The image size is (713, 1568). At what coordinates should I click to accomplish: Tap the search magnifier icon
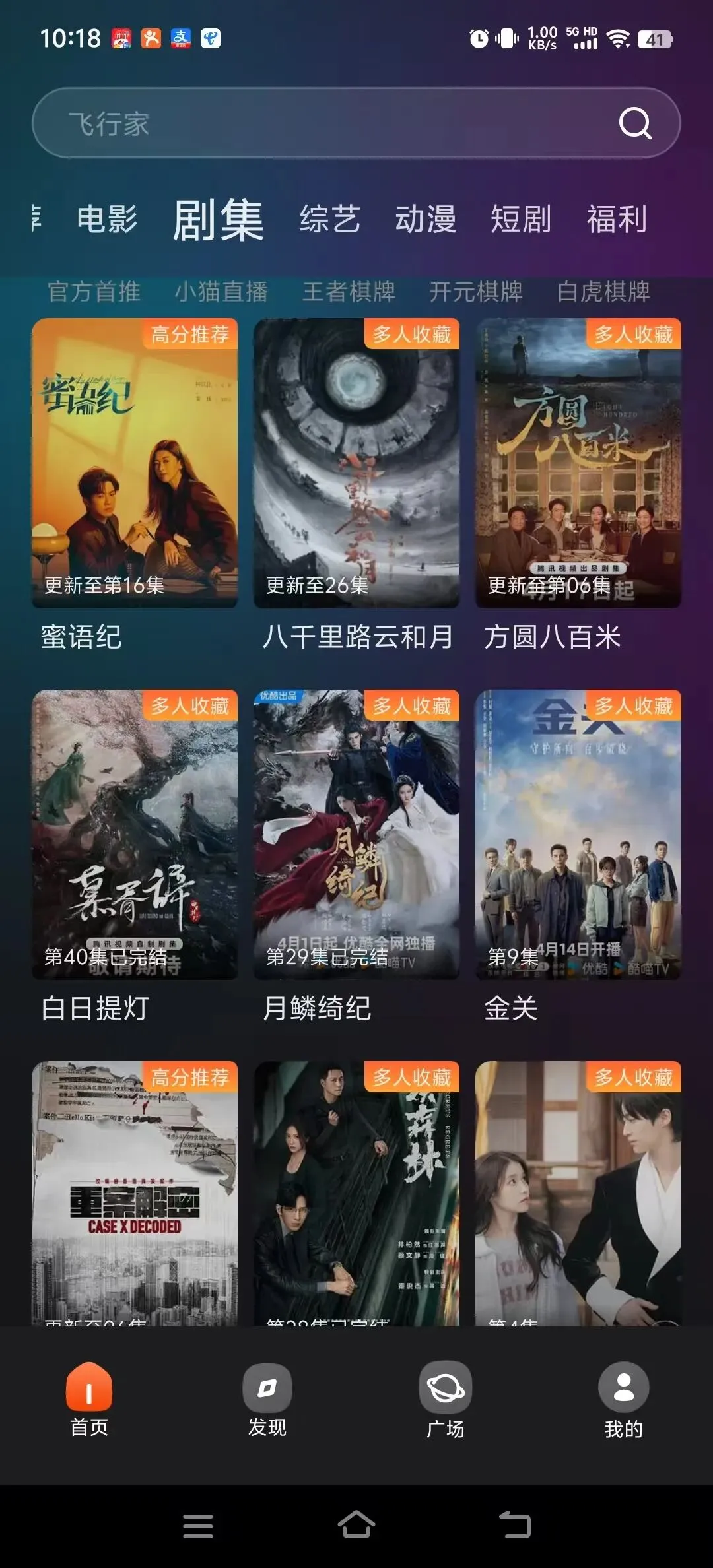click(634, 123)
